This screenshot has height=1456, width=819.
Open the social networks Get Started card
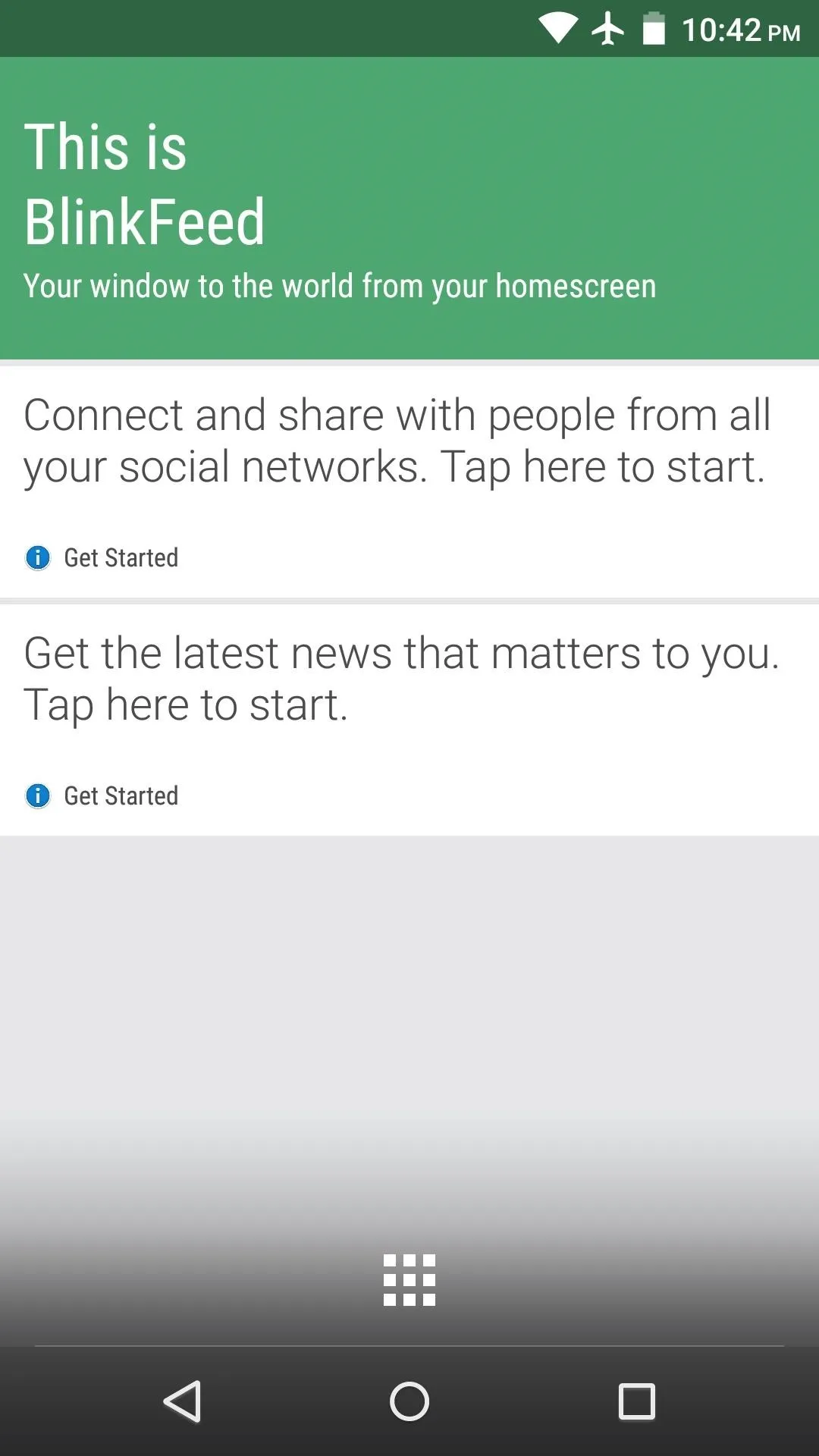(409, 482)
